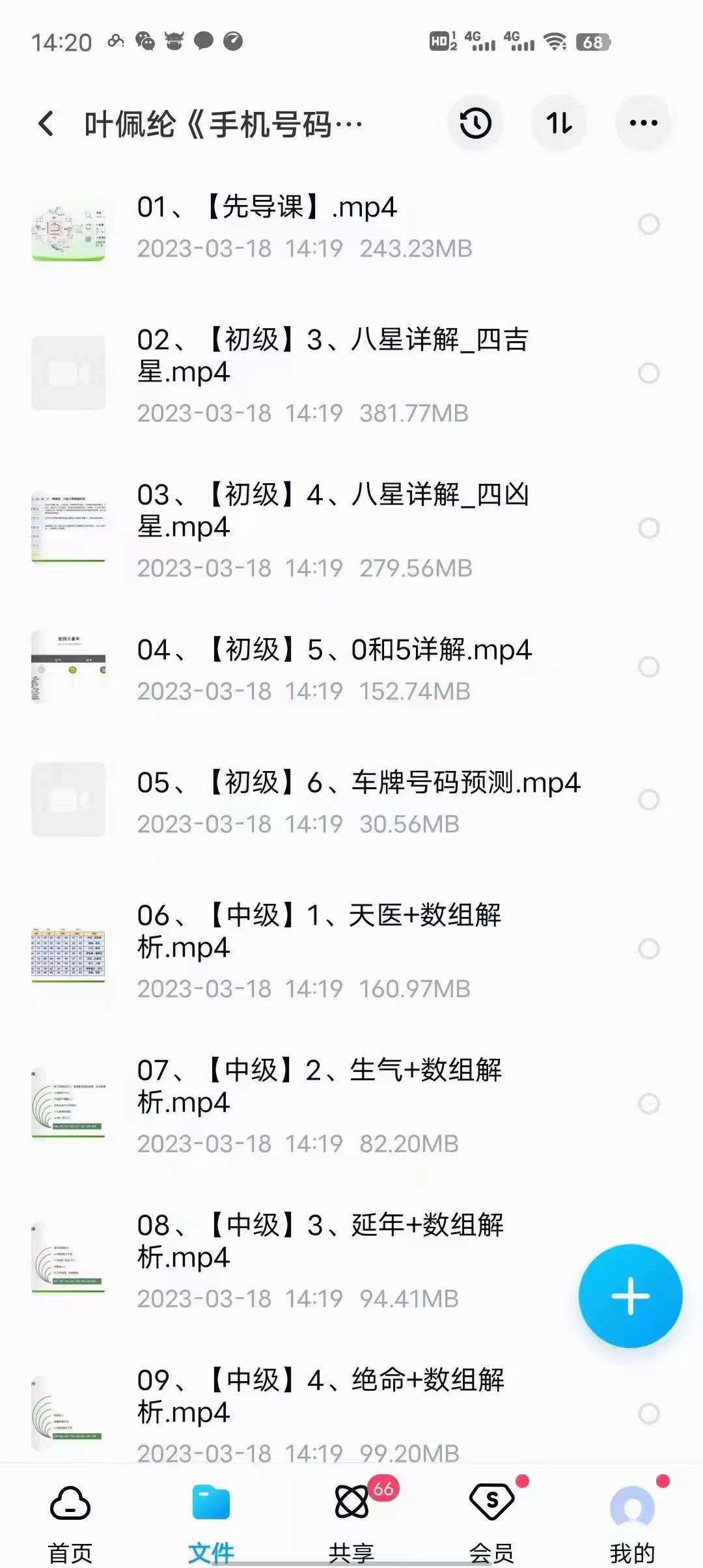Select the circle for 07 生气 video
This screenshot has height=1568, width=703.
[x=648, y=1099]
